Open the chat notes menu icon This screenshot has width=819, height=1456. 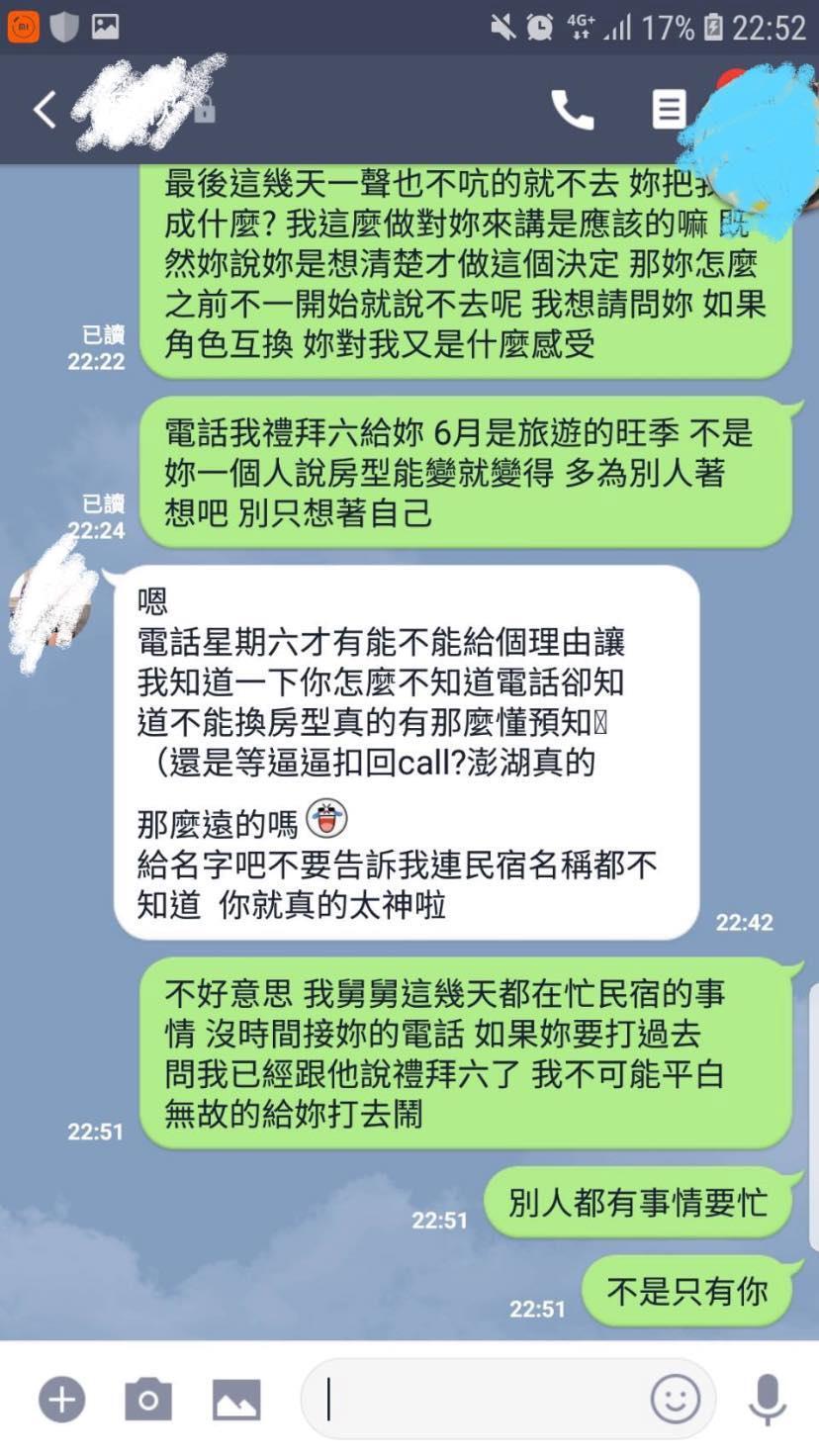pyautogui.click(x=669, y=110)
